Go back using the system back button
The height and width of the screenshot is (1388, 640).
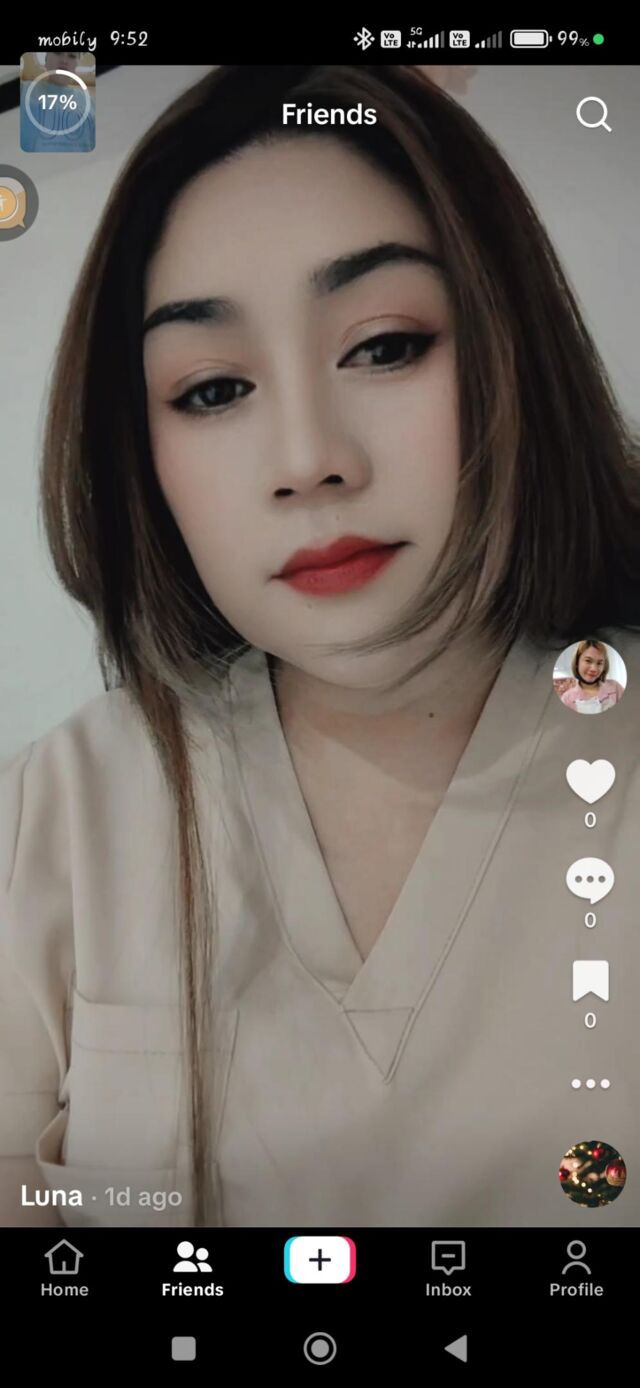point(456,1348)
